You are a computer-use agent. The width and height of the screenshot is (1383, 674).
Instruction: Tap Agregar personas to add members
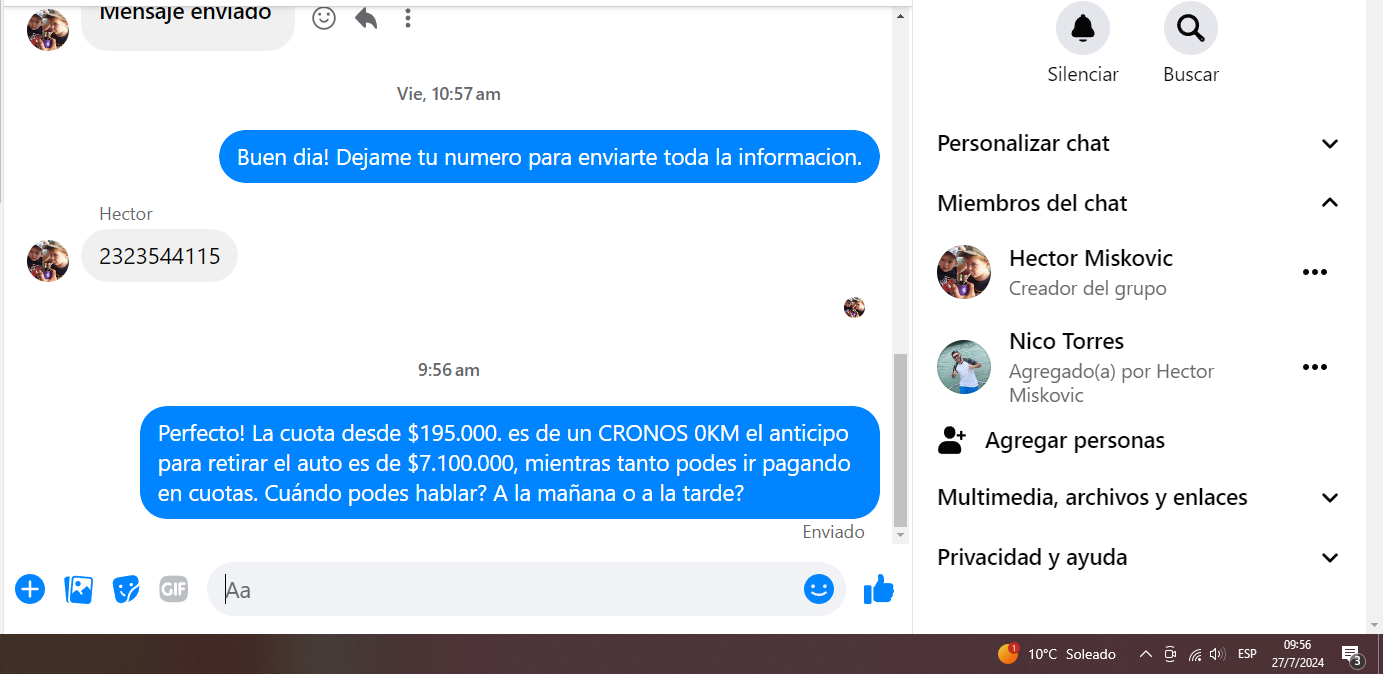tap(1074, 440)
